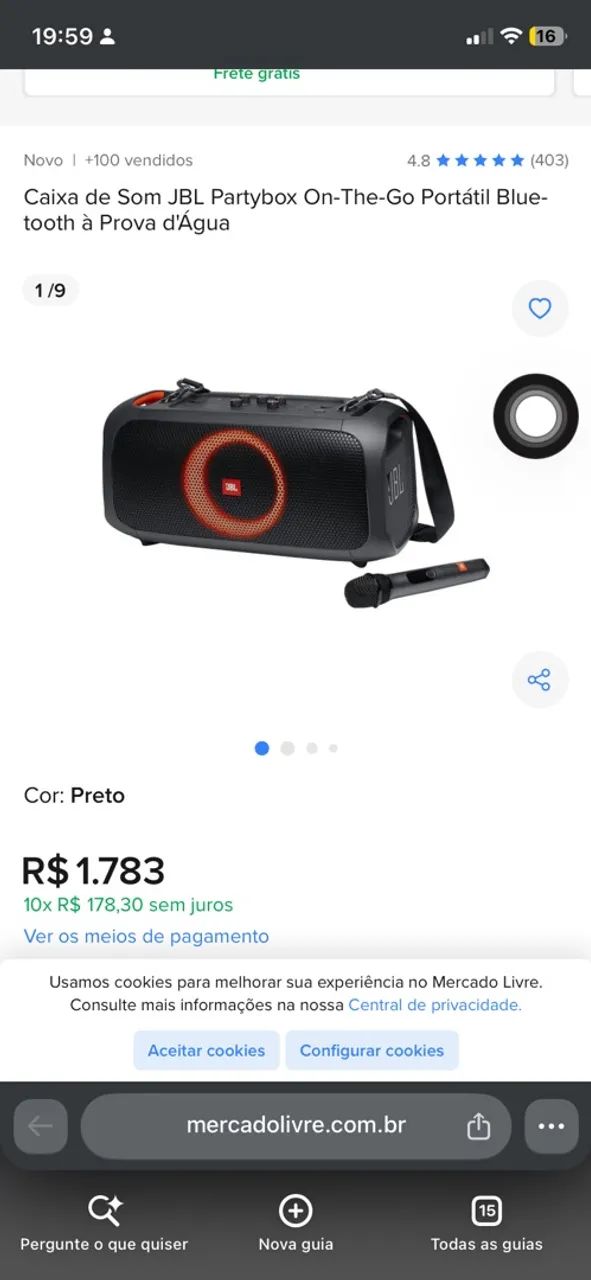Go back with the browser arrow
591x1280 pixels.
pos(40,1126)
